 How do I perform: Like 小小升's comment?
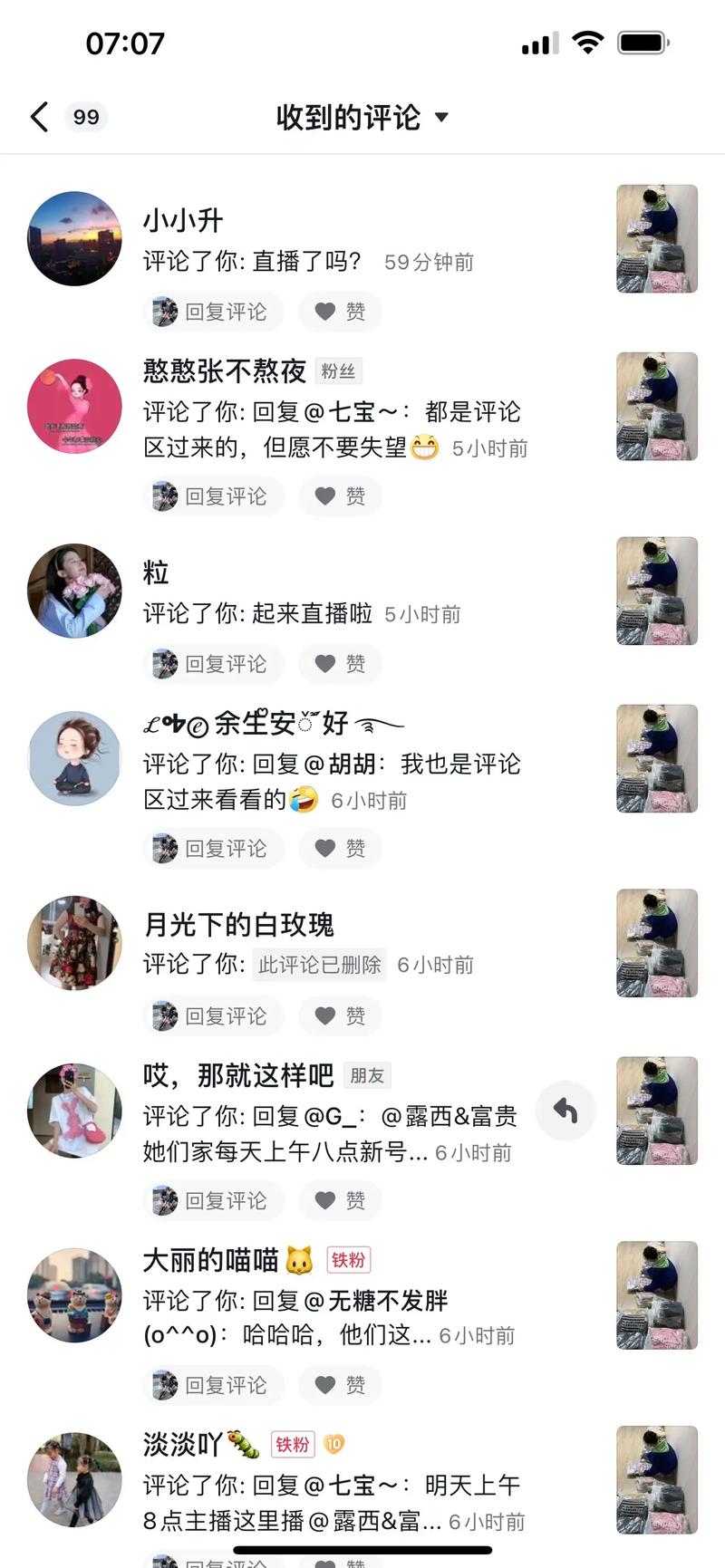340,312
